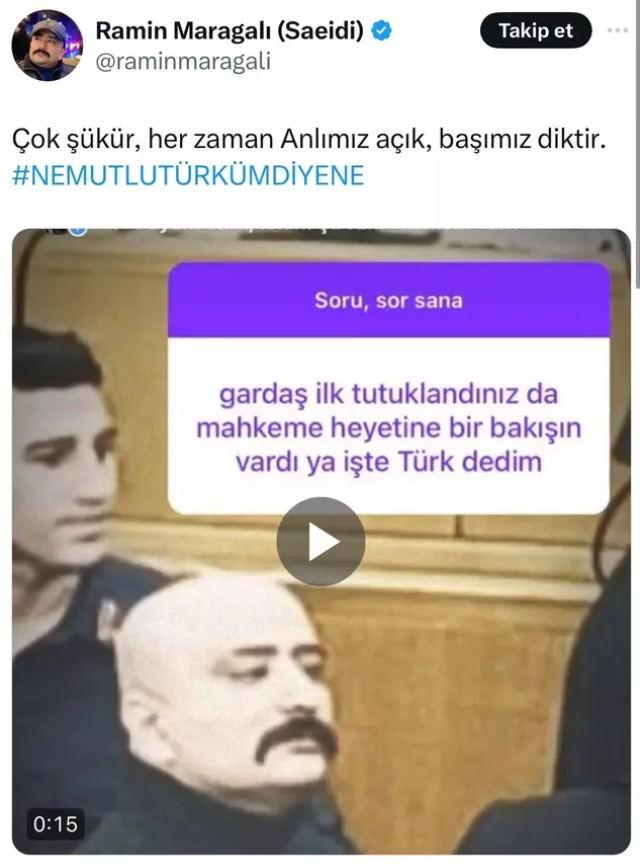The width and height of the screenshot is (640, 868).
Task: Play the 0:15 video
Action: click(321, 541)
